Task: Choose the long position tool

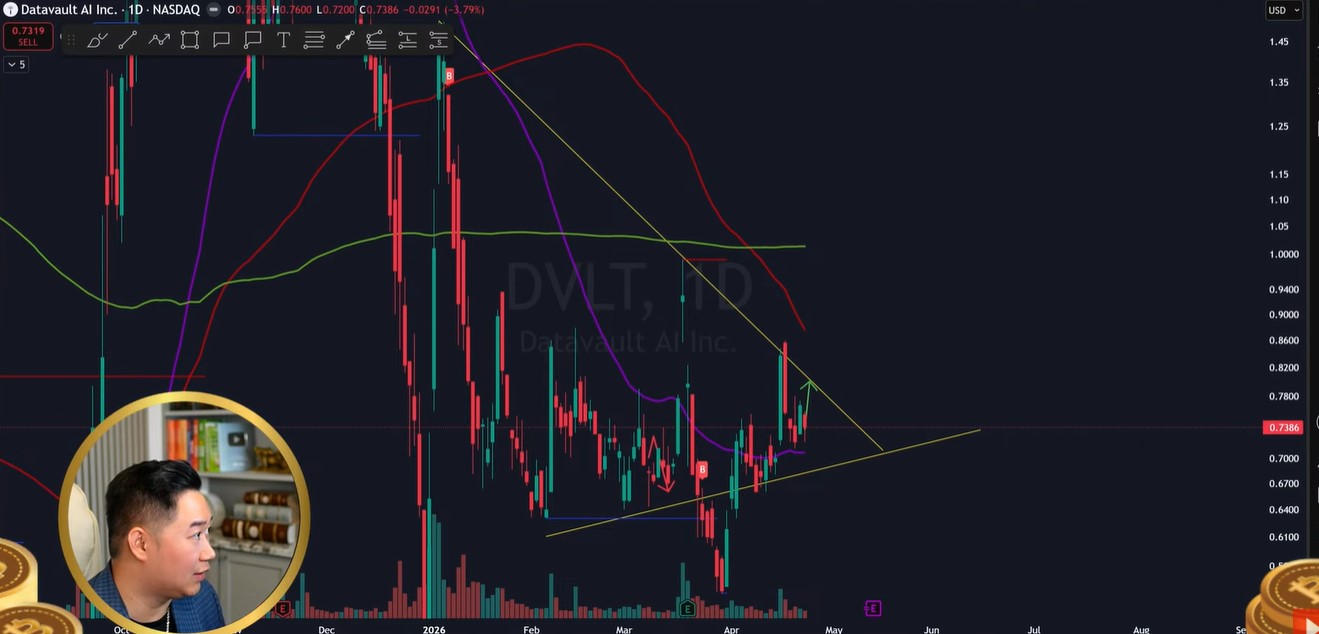Action: (407, 40)
